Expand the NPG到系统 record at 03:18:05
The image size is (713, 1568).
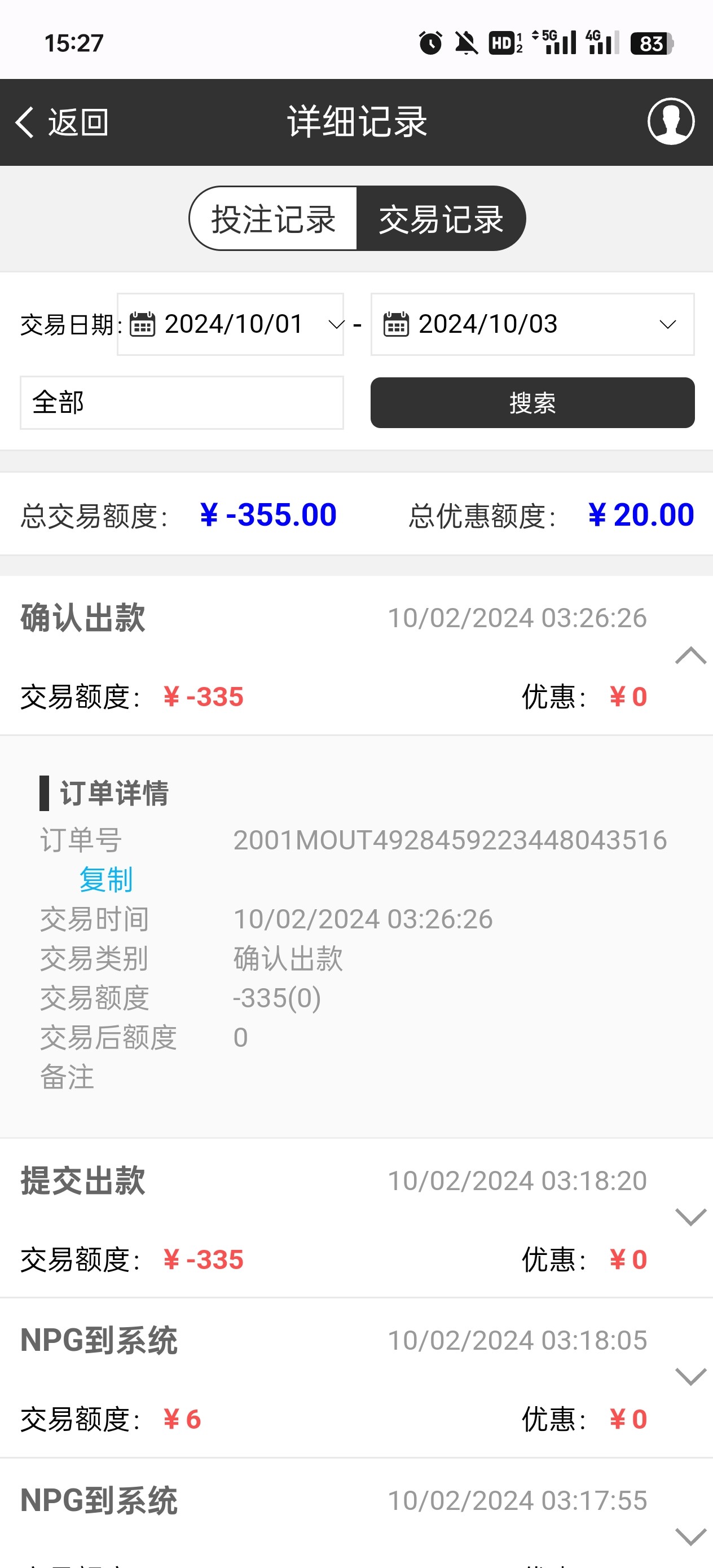coord(690,1377)
